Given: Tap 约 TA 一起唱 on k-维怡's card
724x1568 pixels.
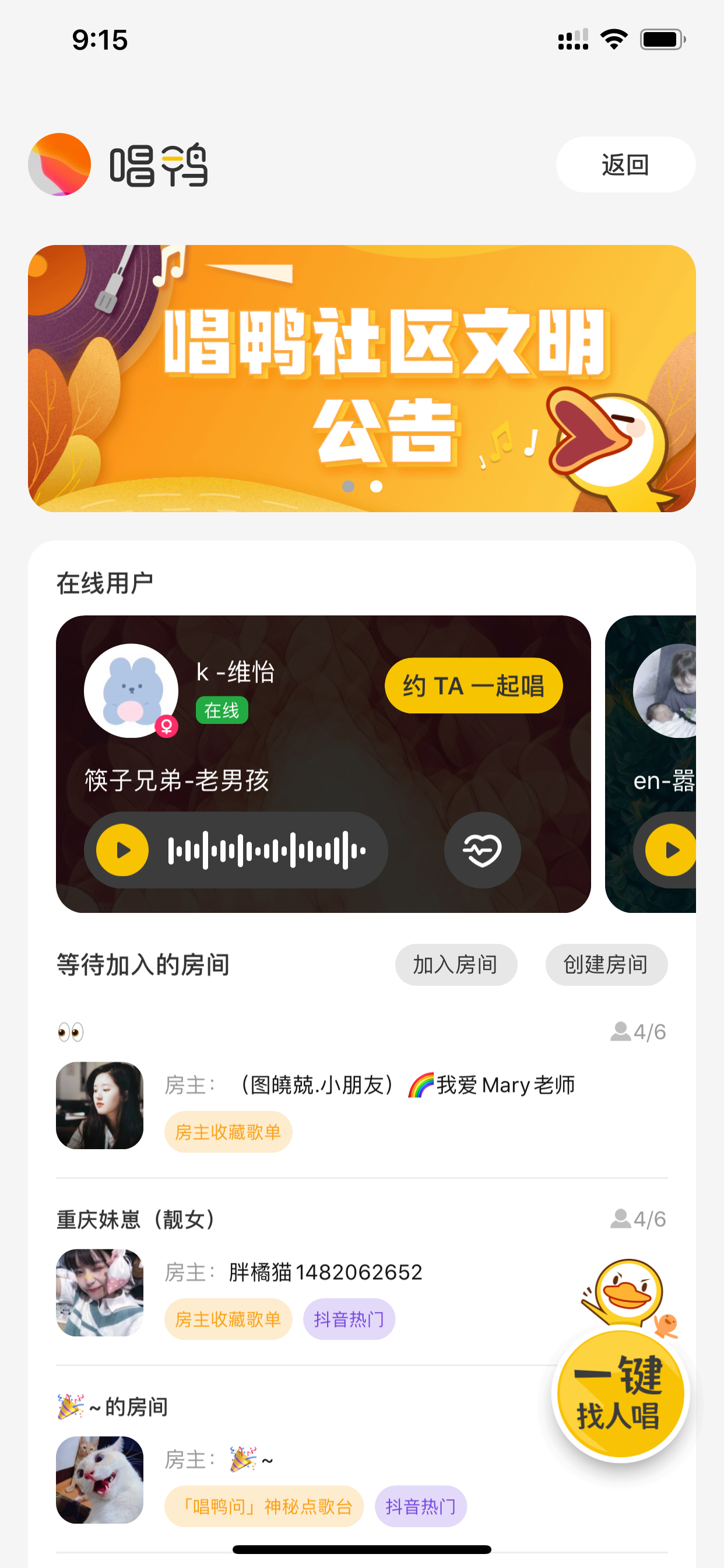Looking at the screenshot, I should point(473,685).
